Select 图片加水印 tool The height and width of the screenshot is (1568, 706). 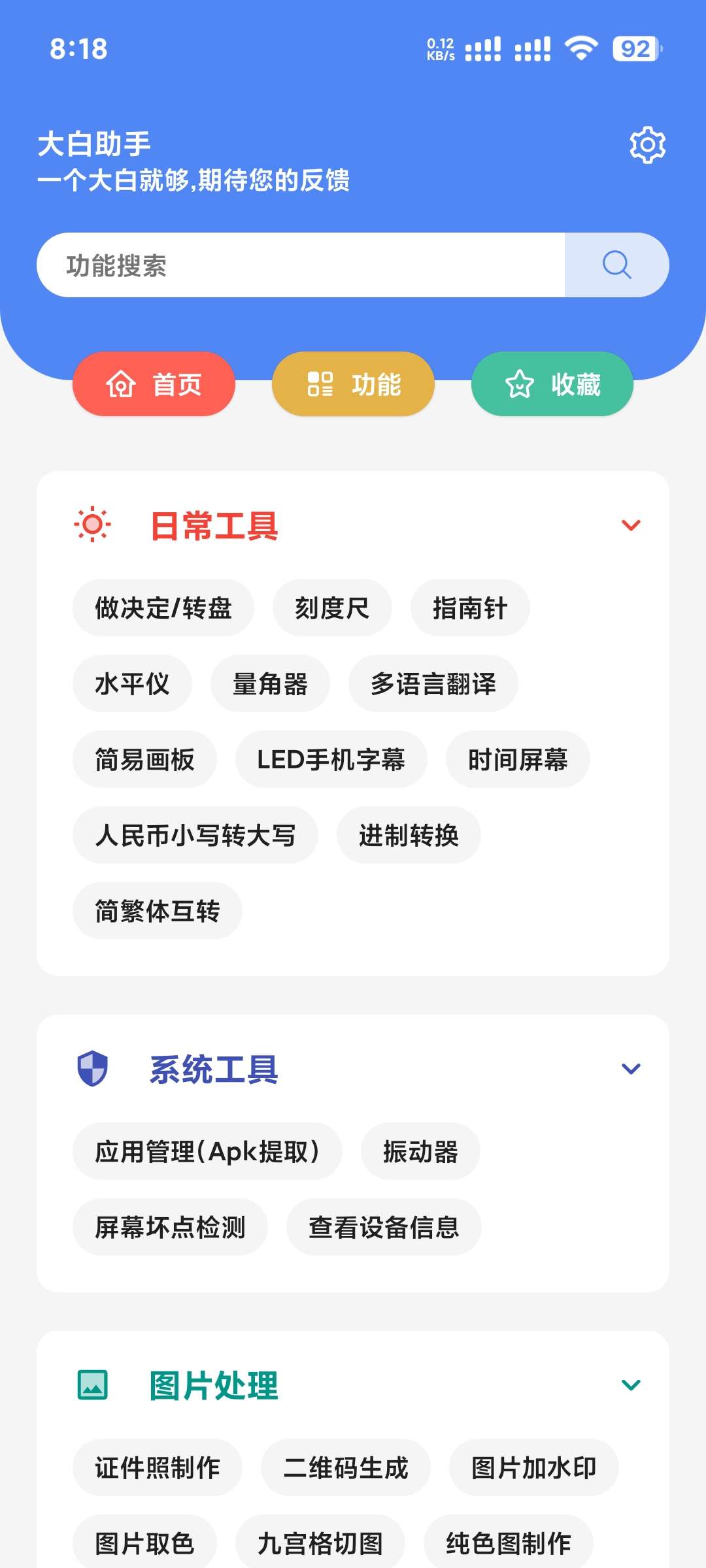pyautogui.click(x=533, y=1468)
